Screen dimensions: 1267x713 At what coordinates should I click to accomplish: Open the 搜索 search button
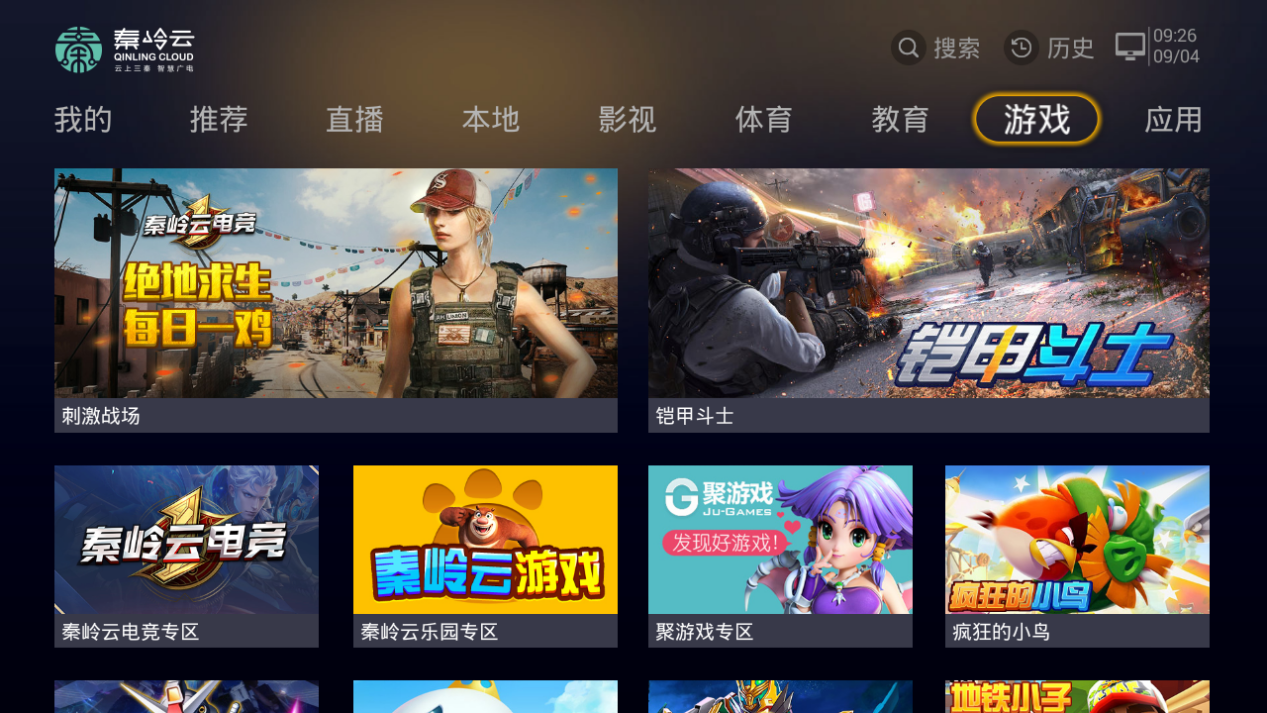937,48
